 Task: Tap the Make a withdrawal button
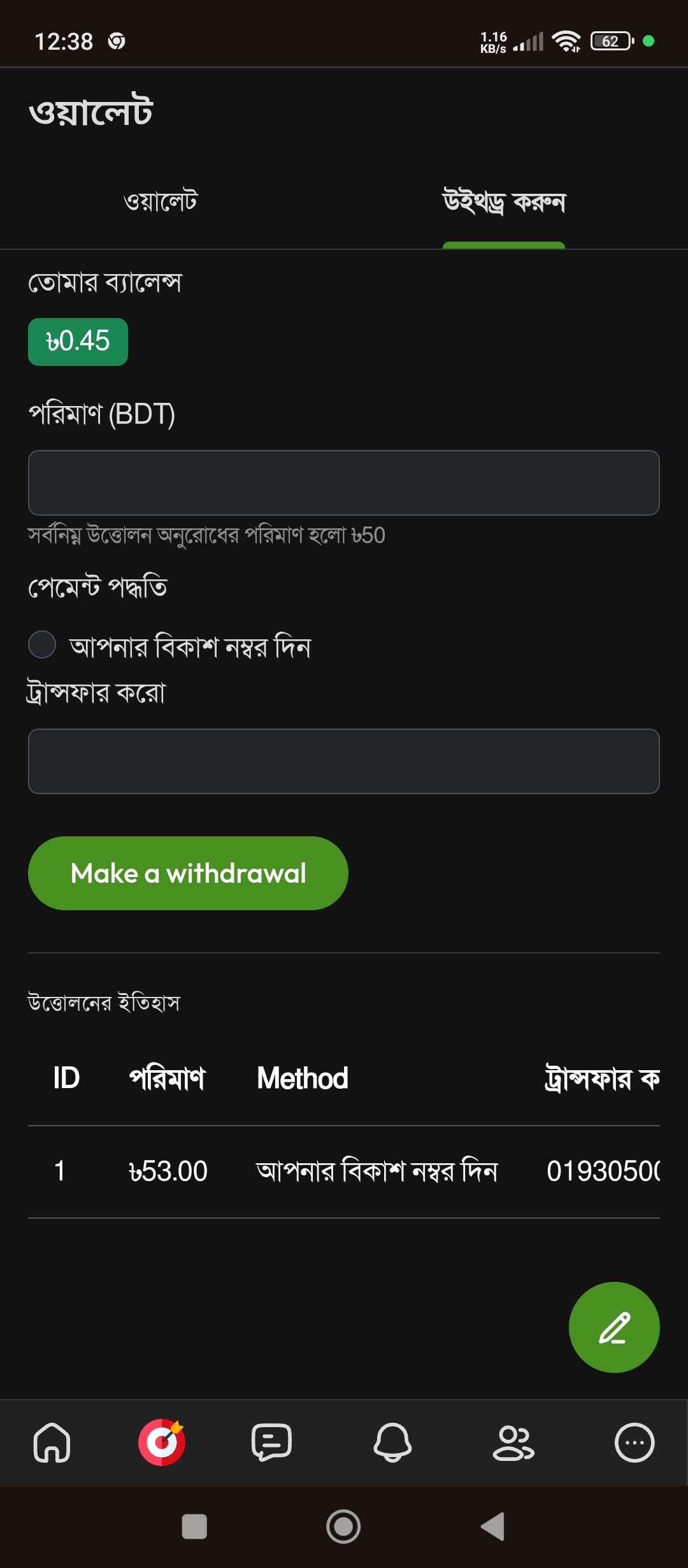(188, 873)
